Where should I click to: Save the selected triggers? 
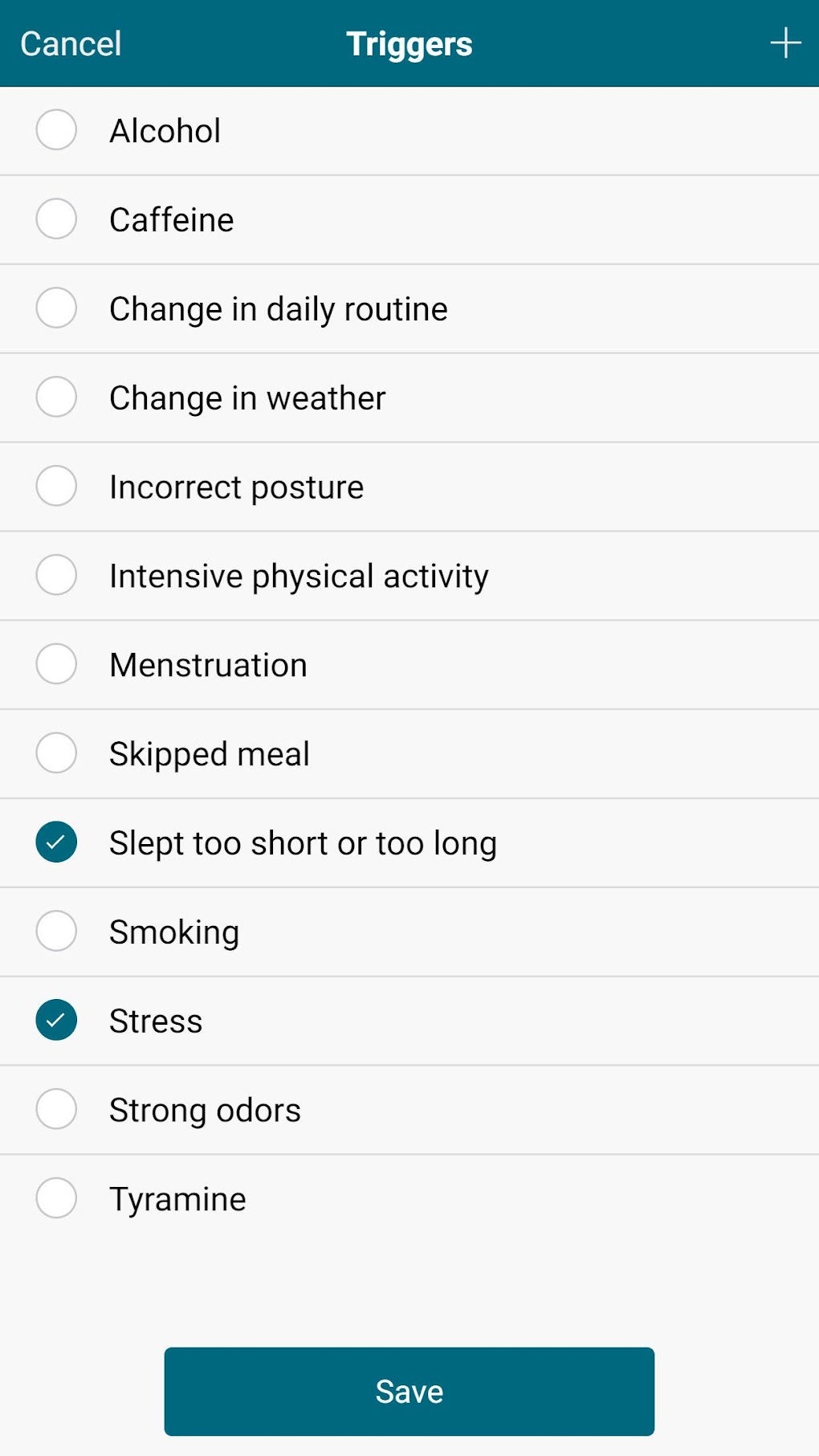pos(409,1392)
